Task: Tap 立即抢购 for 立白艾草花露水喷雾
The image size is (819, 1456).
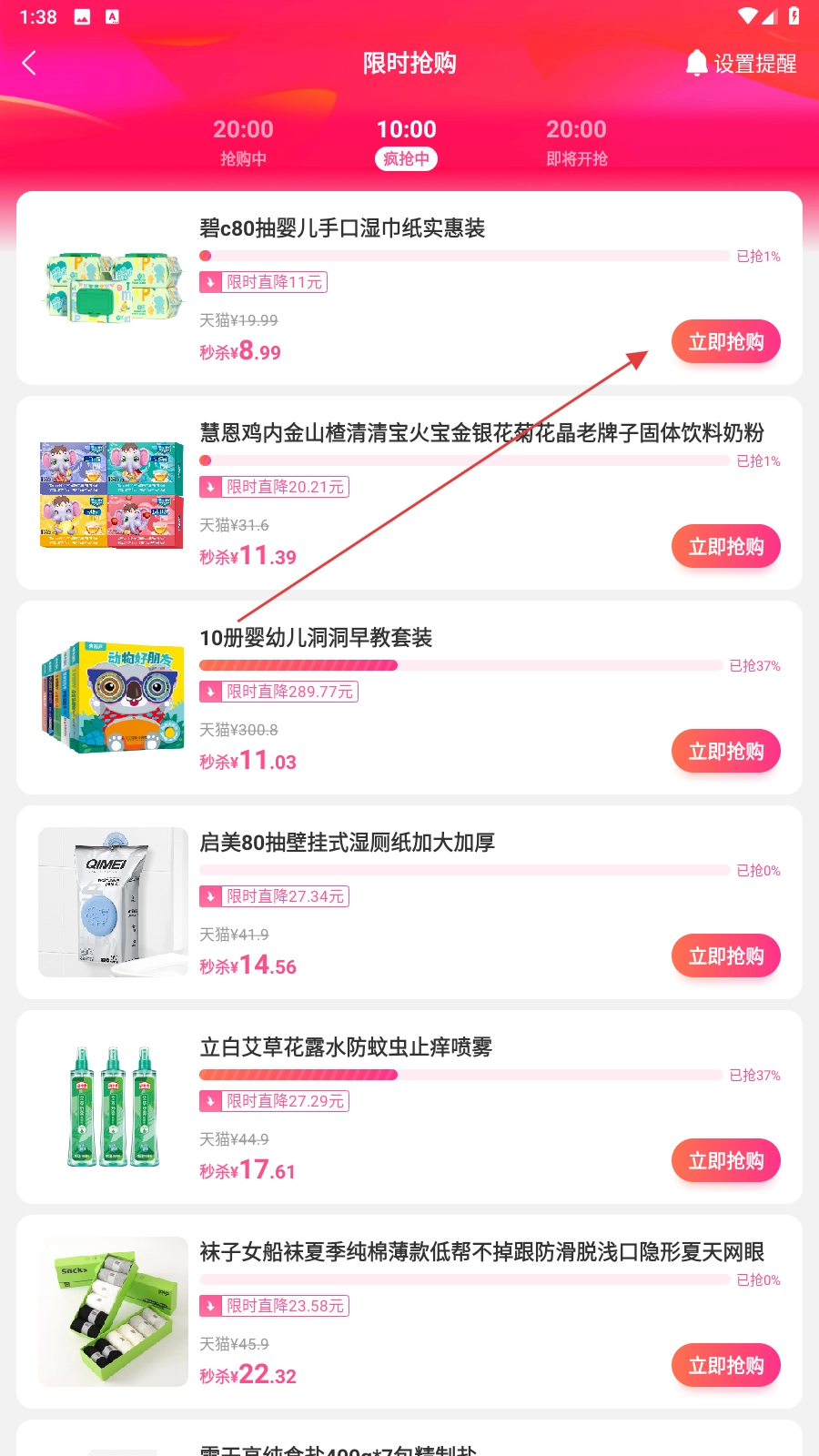Action: pyautogui.click(x=725, y=1161)
